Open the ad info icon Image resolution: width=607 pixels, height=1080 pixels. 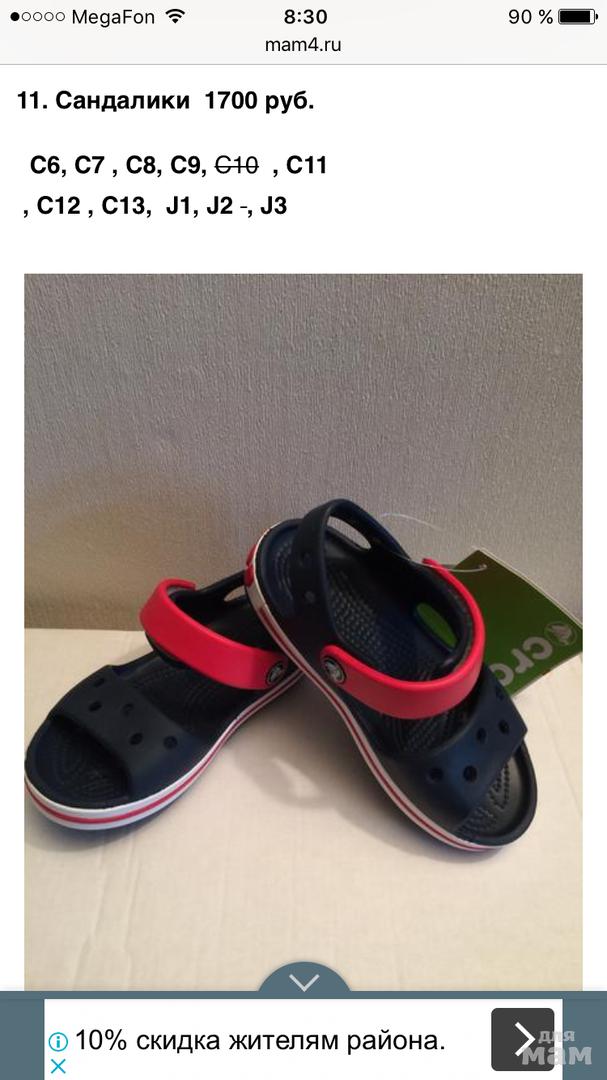(59, 1041)
